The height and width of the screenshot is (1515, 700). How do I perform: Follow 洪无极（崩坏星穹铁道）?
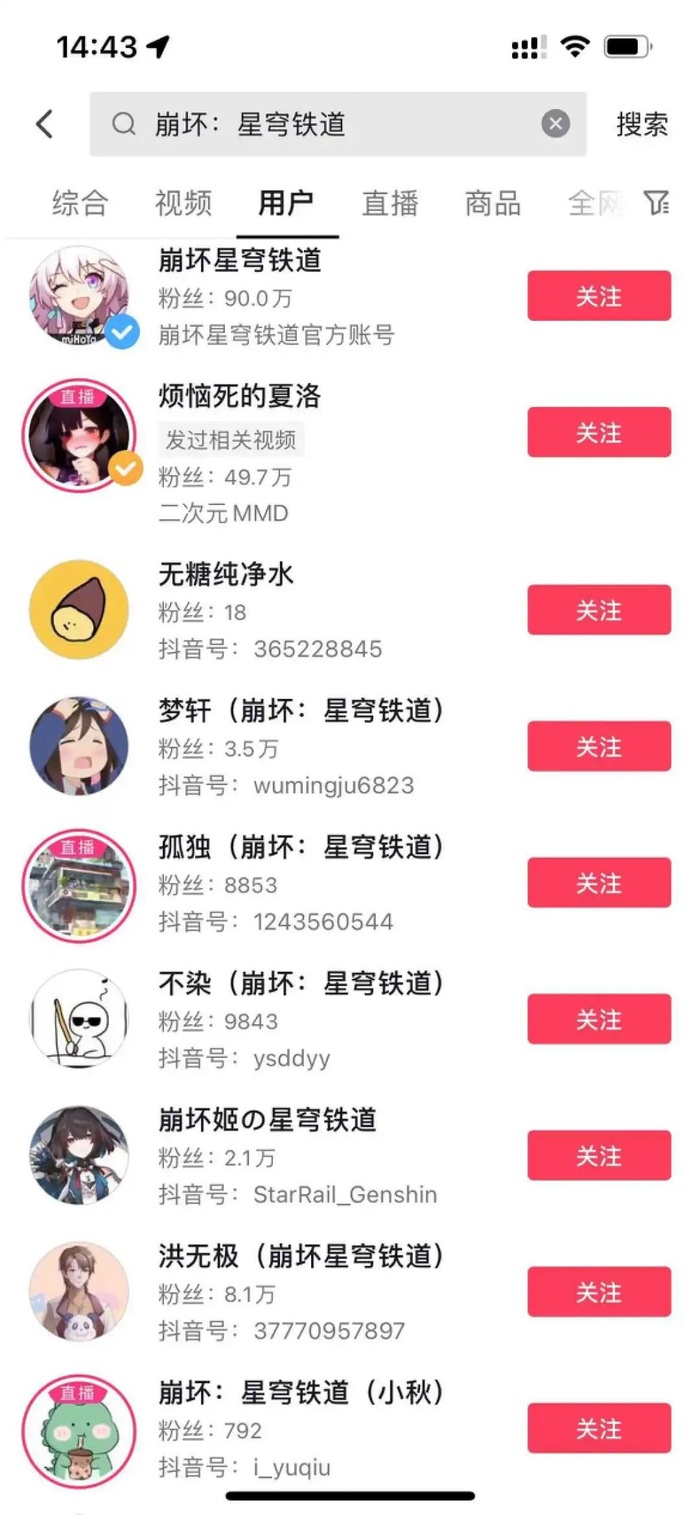coord(599,1292)
